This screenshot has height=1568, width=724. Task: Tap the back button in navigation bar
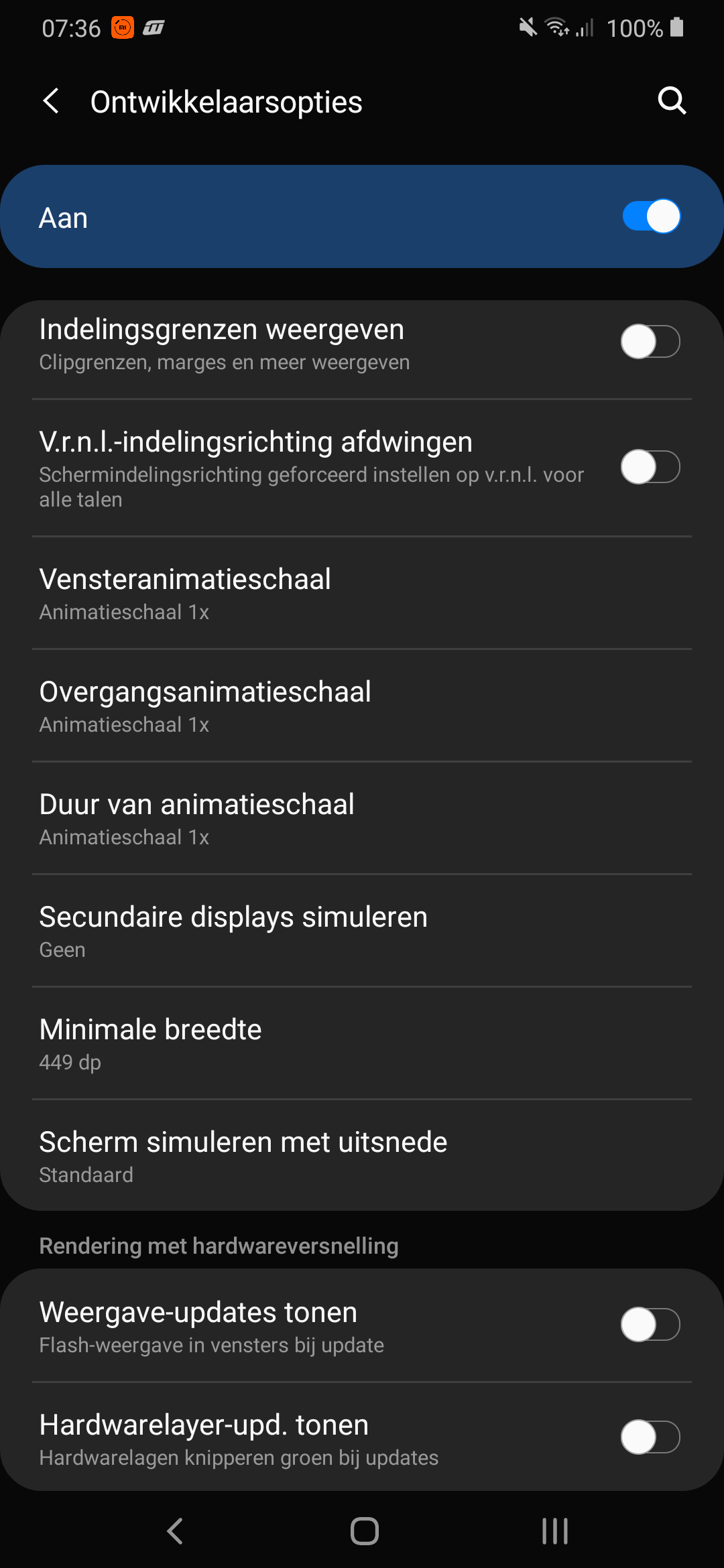coord(174,1530)
